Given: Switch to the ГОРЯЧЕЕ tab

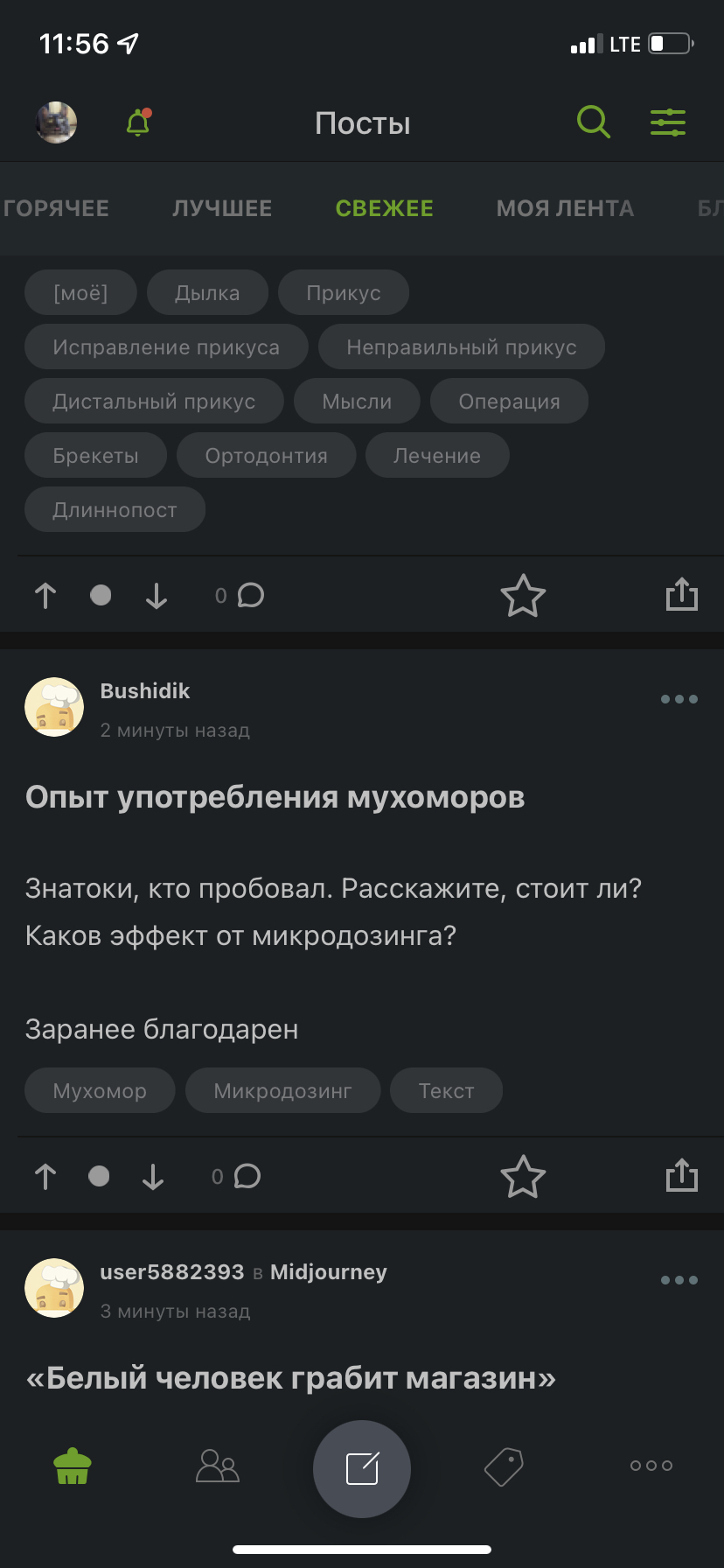Looking at the screenshot, I should (56, 208).
